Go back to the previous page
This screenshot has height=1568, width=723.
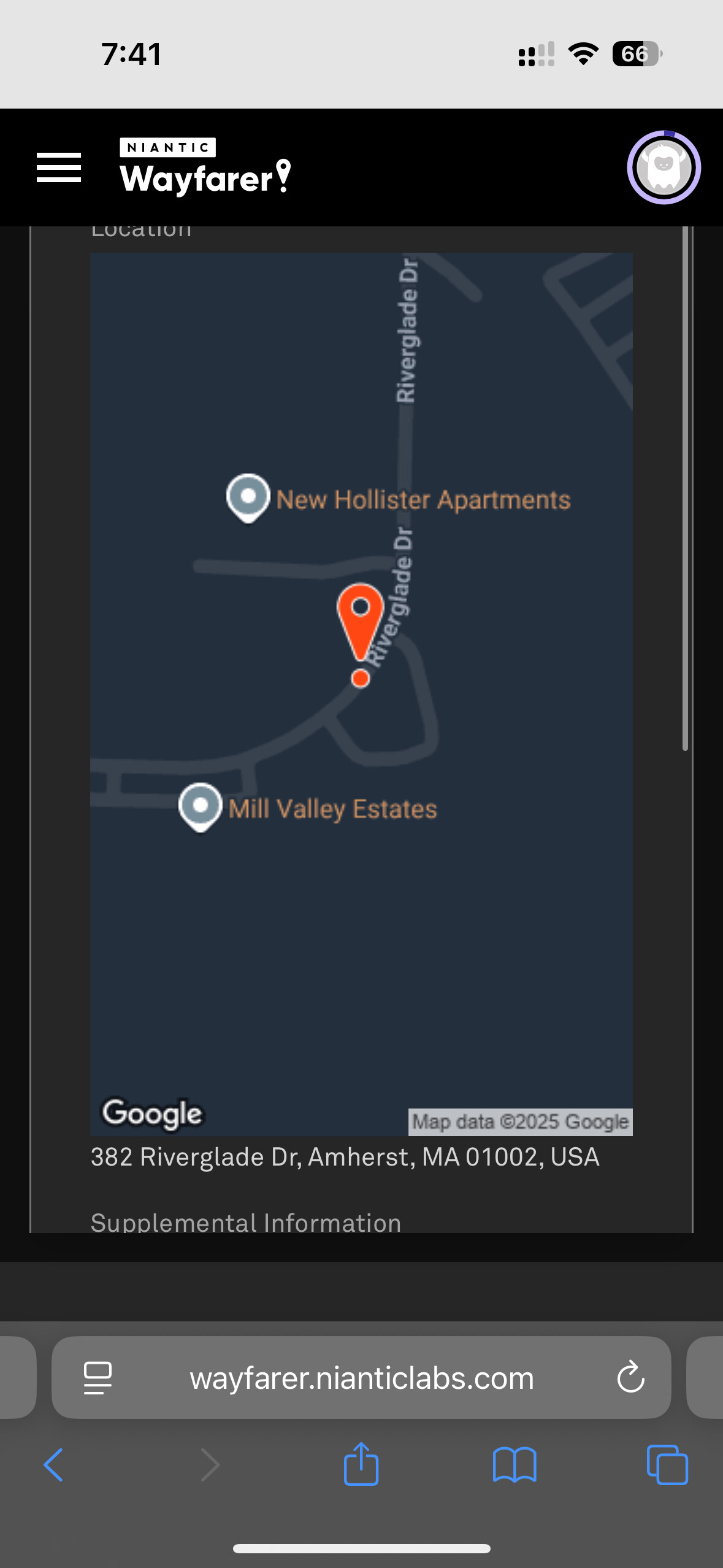coord(54,1465)
